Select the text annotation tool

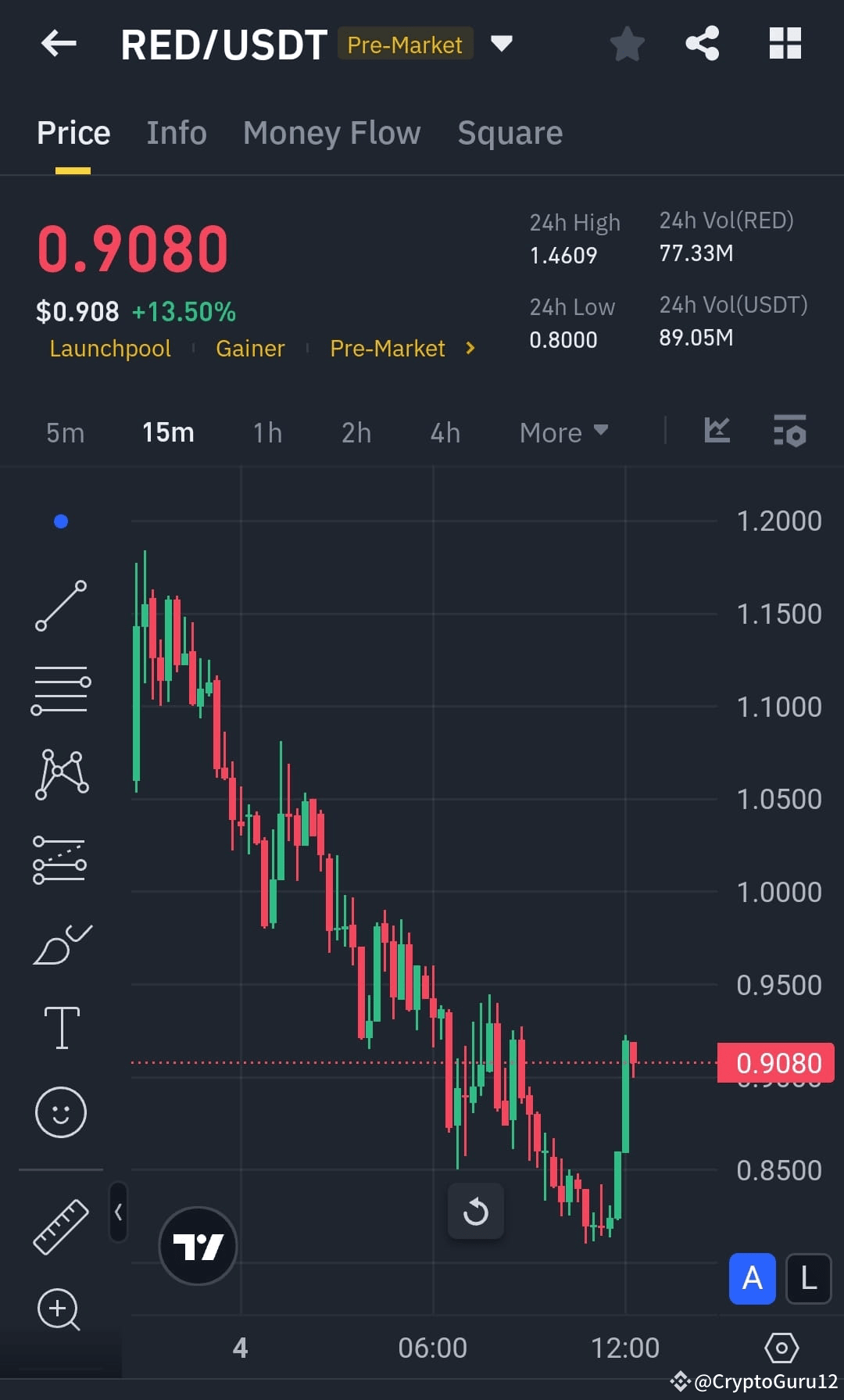pos(61,1028)
